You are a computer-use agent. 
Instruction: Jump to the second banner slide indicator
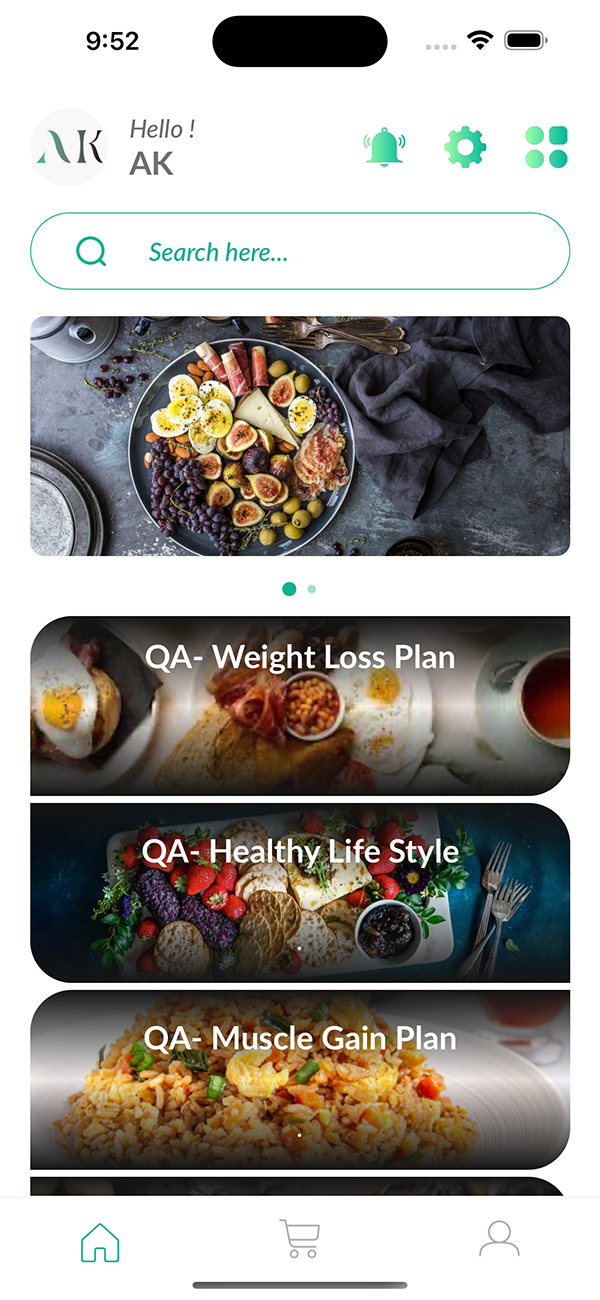point(312,589)
